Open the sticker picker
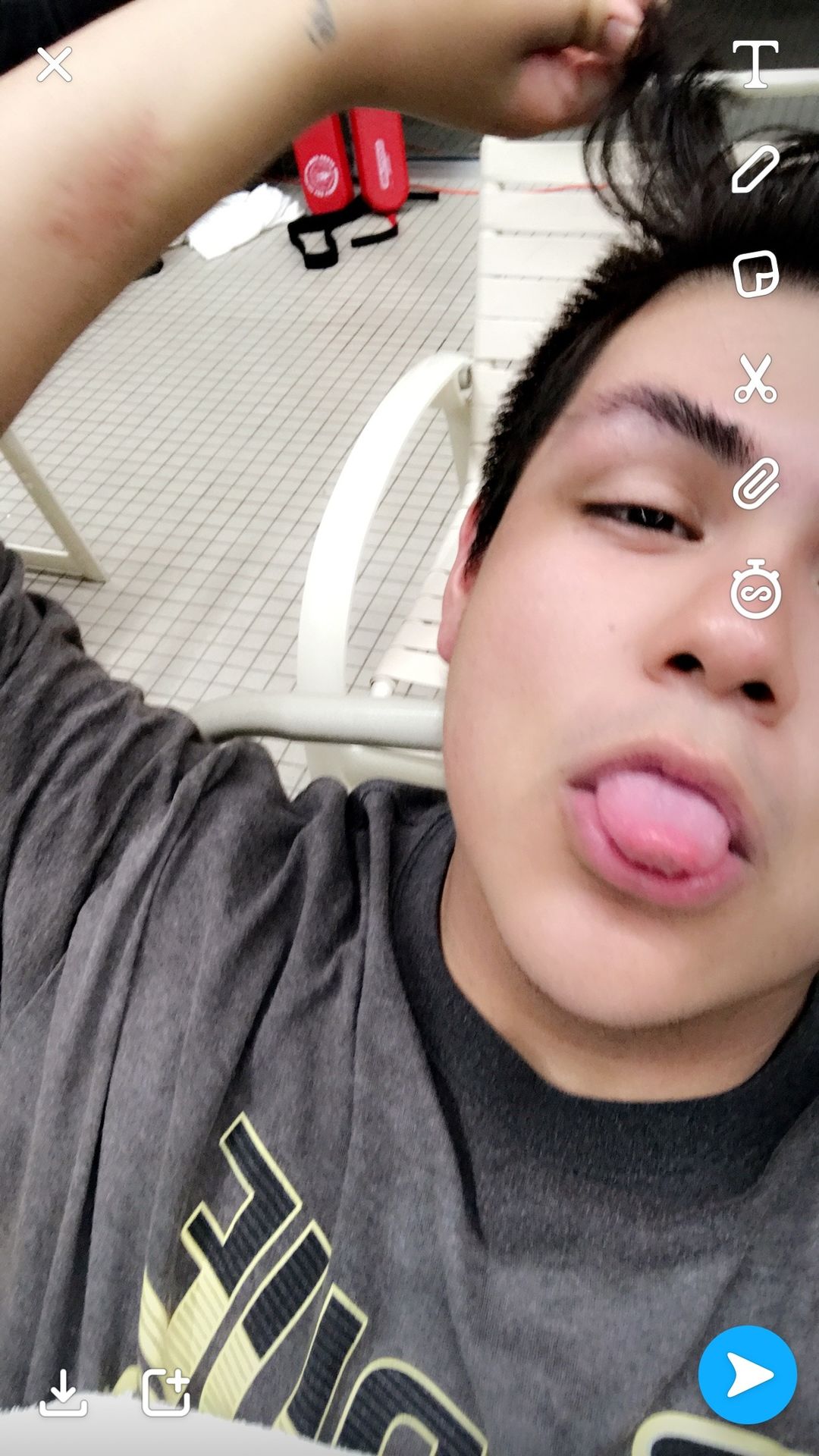 coord(756,273)
